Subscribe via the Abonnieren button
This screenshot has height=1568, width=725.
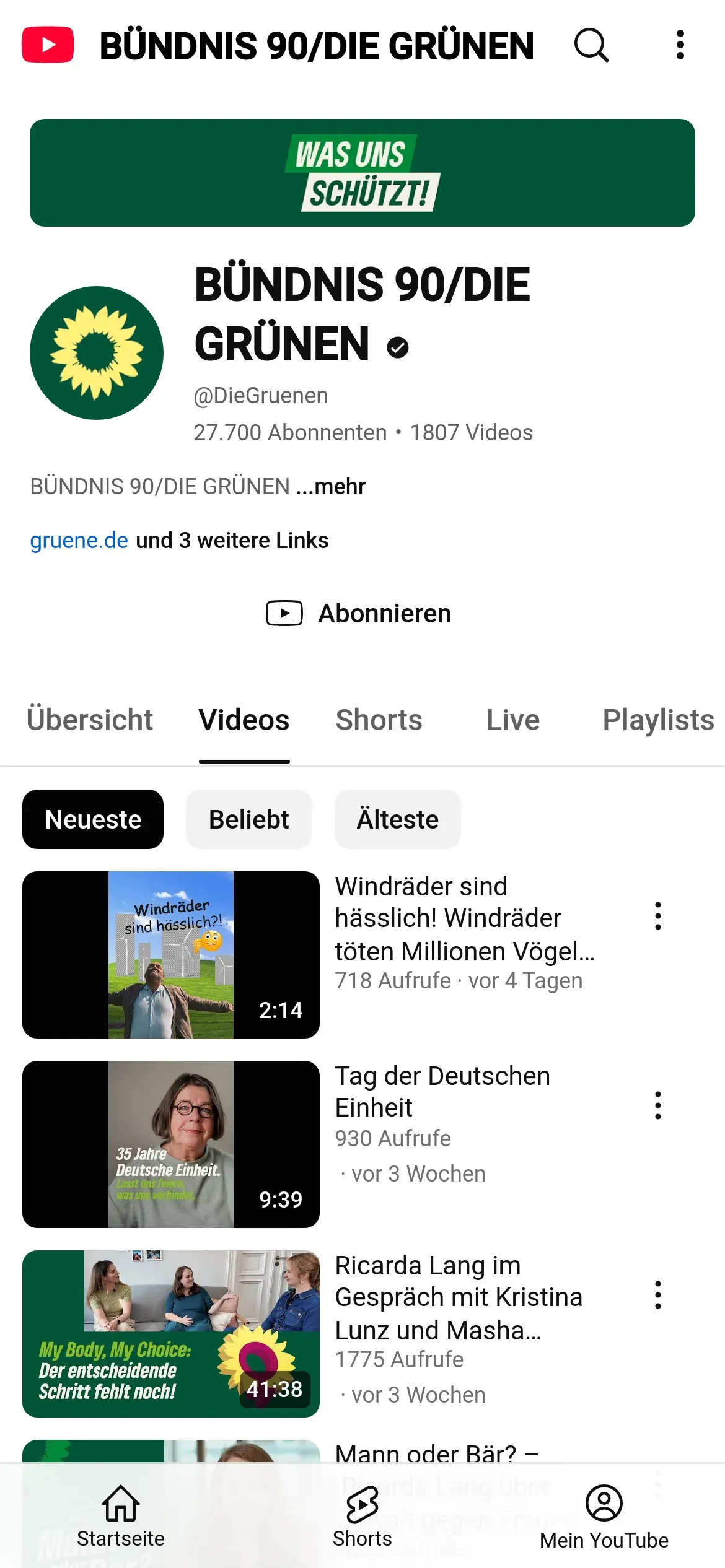pos(359,614)
